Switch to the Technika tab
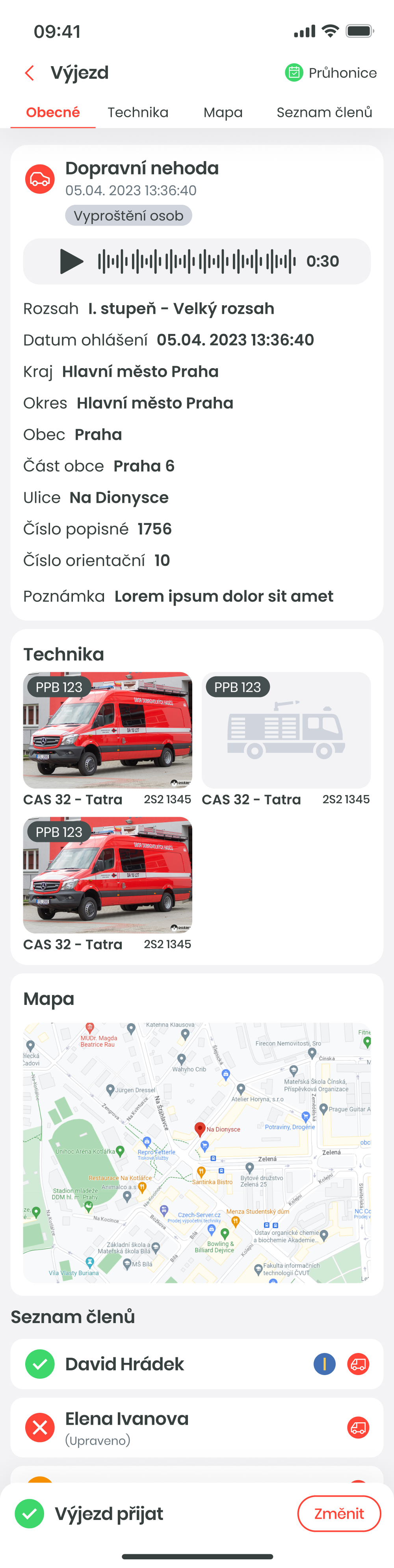 pos(138,113)
